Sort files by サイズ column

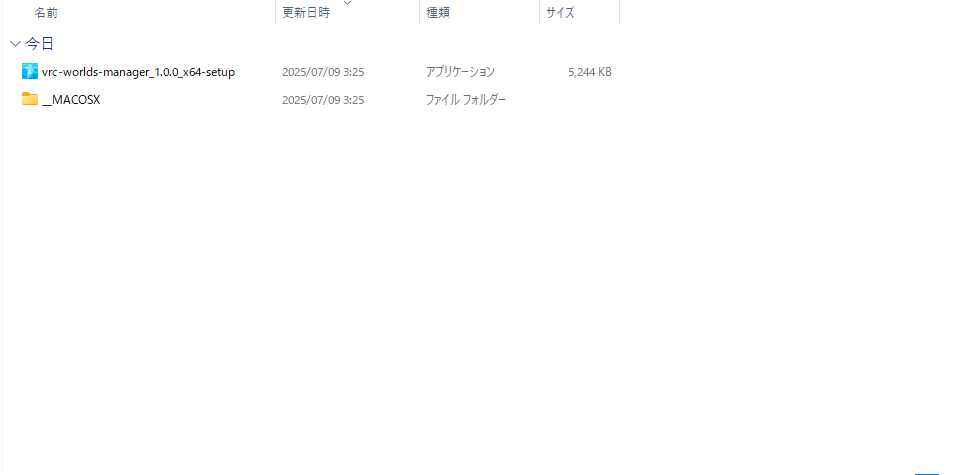560,13
